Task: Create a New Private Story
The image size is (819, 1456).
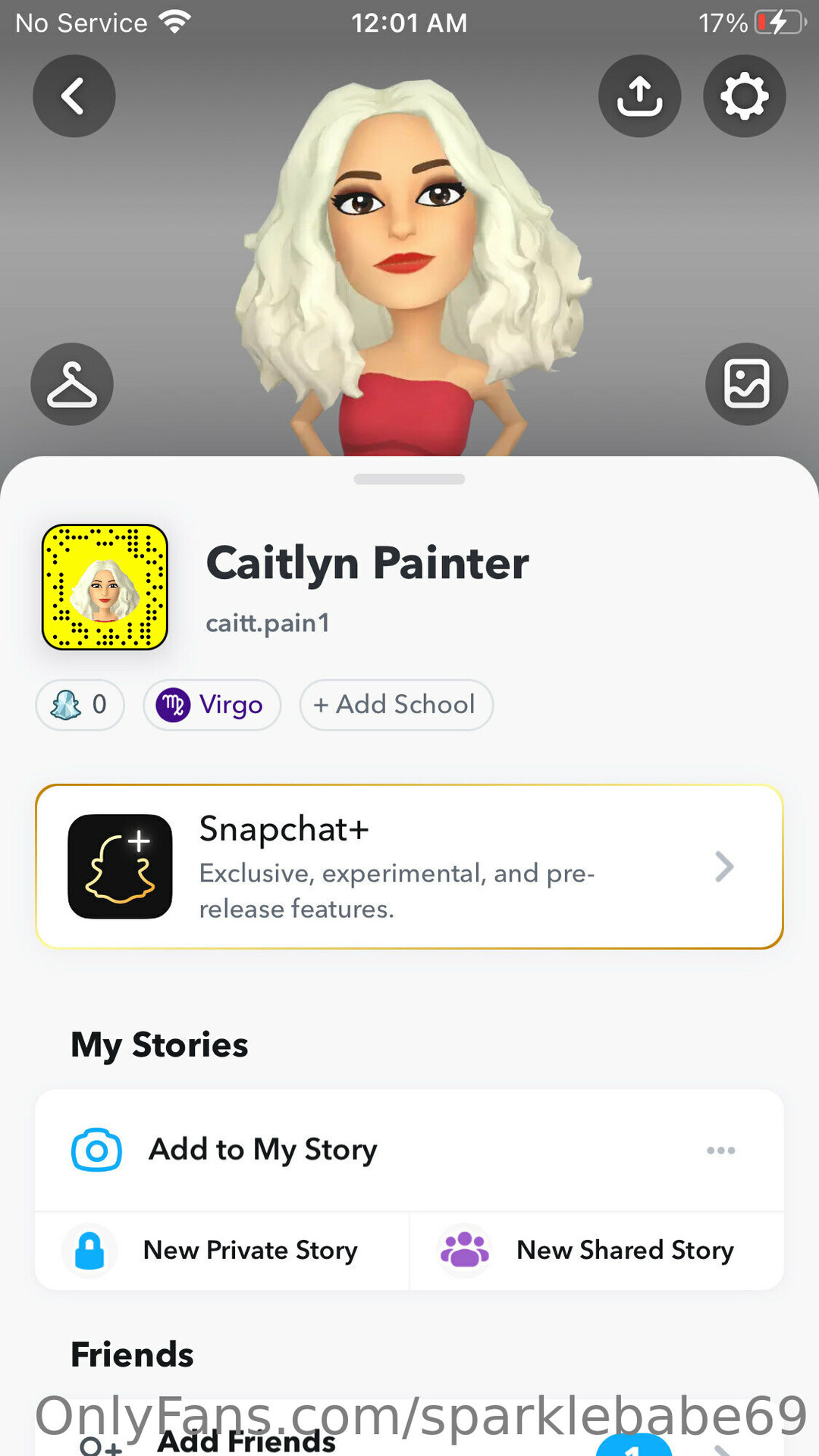Action: [222, 1251]
